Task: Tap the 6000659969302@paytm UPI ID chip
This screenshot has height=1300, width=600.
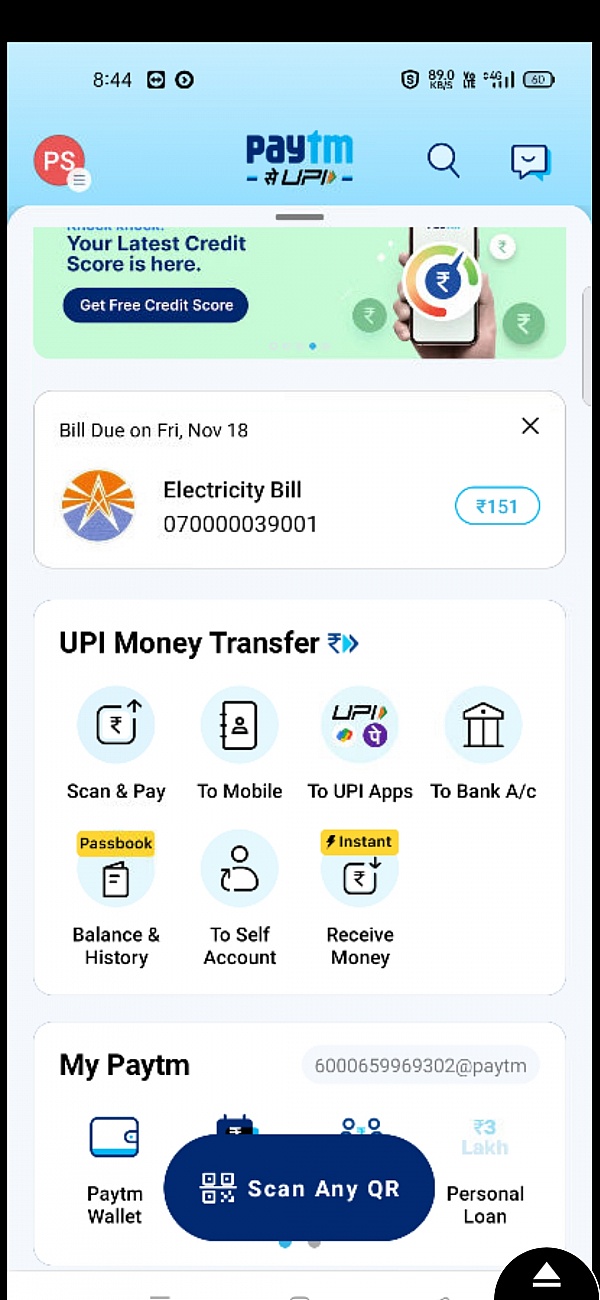Action: pyautogui.click(x=420, y=1065)
